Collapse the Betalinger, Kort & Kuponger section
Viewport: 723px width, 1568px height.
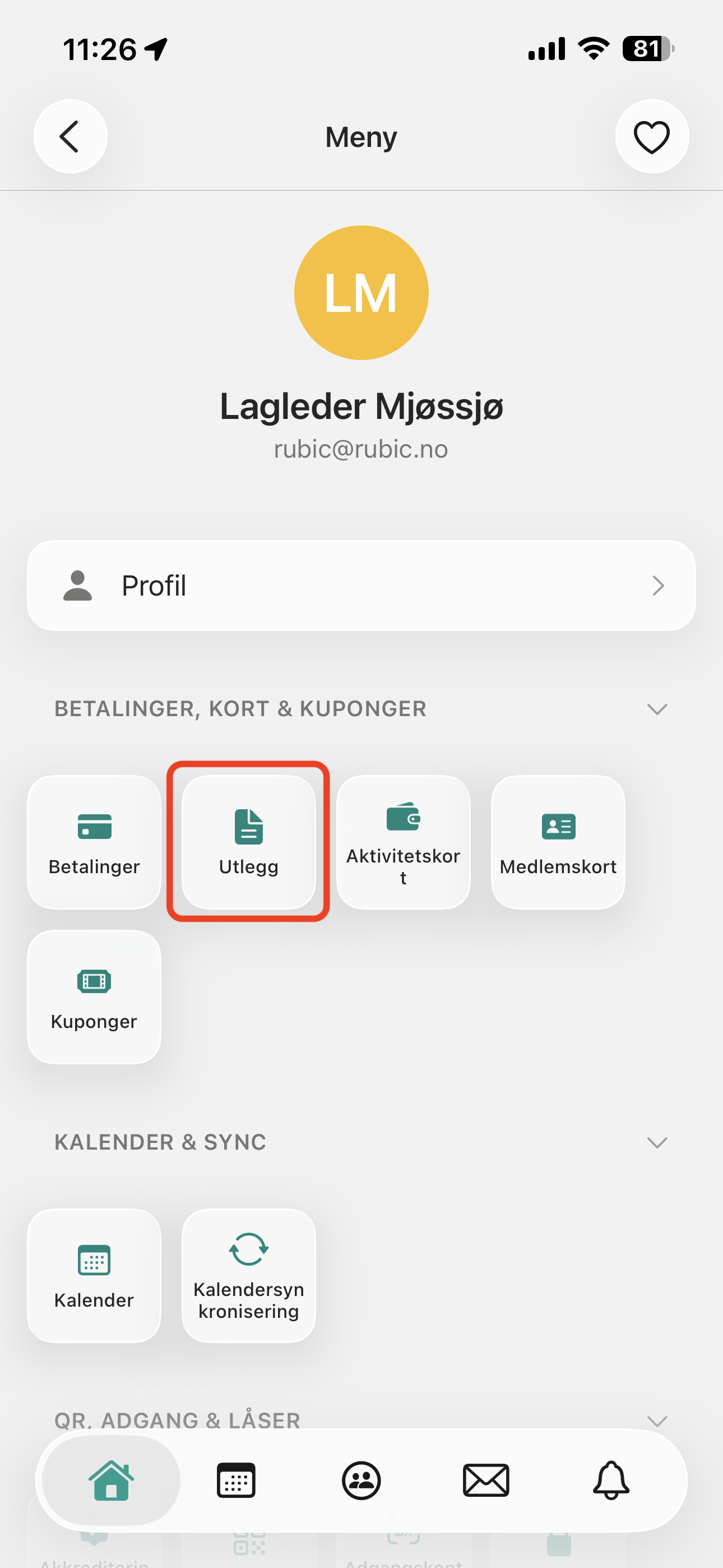point(657,709)
